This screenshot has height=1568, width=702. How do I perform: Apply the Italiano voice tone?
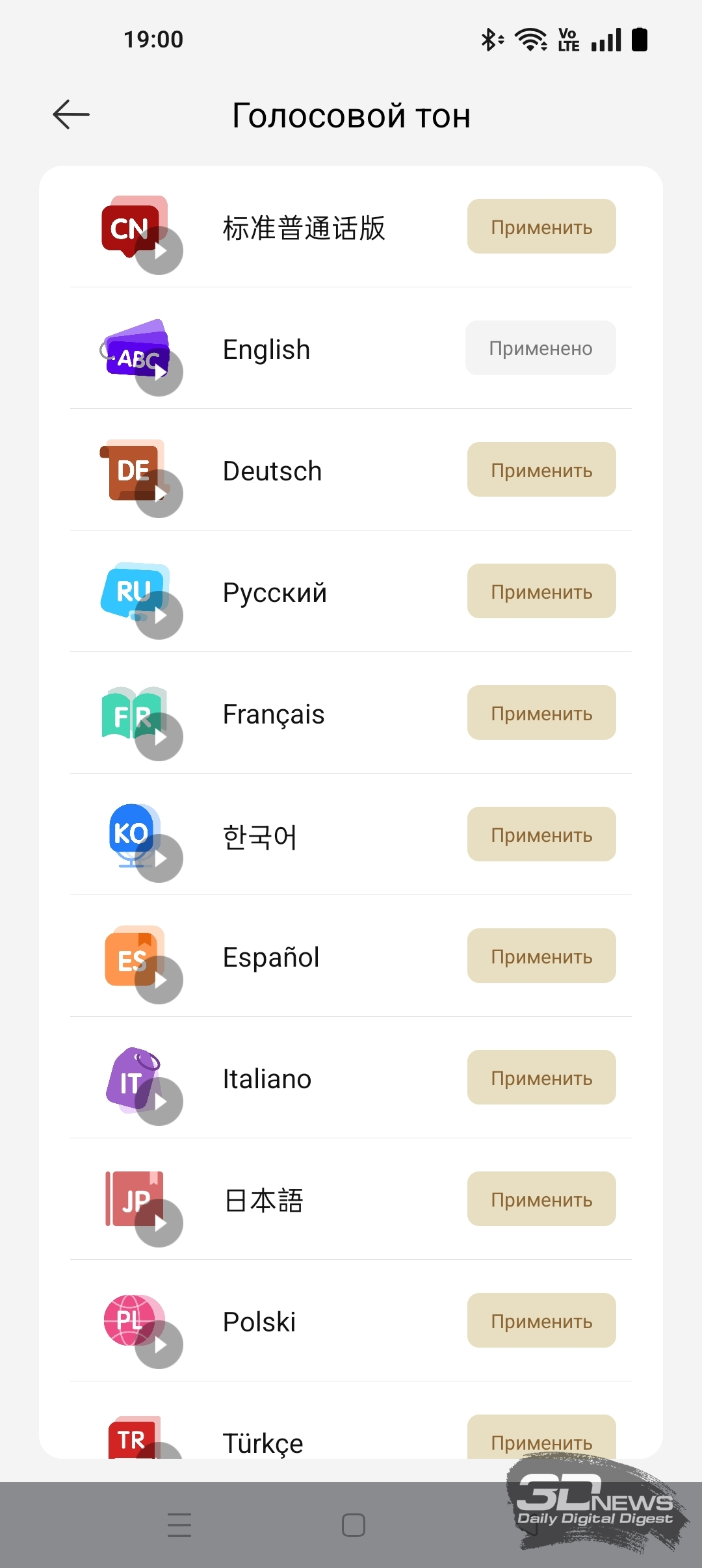[541, 1078]
